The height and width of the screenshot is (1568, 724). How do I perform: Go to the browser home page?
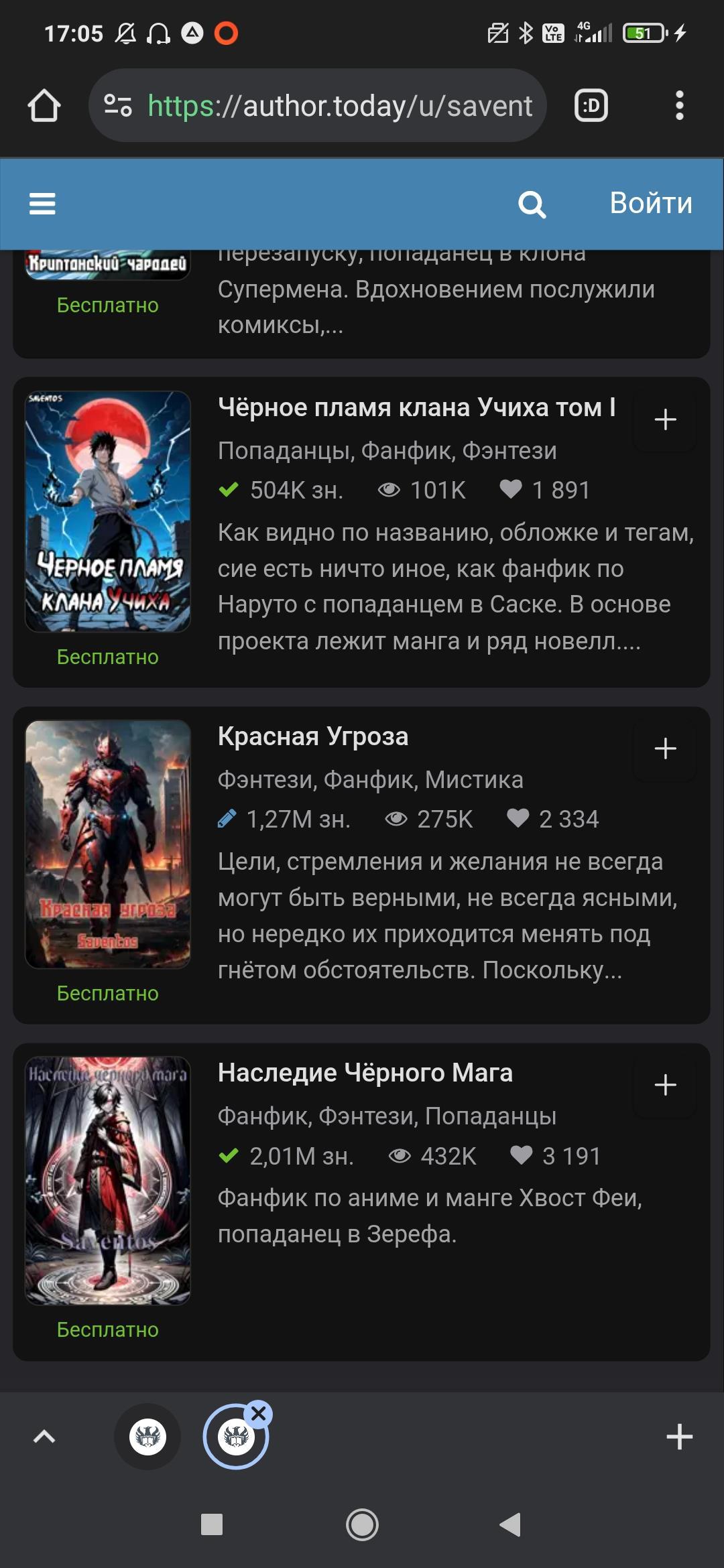click(44, 106)
